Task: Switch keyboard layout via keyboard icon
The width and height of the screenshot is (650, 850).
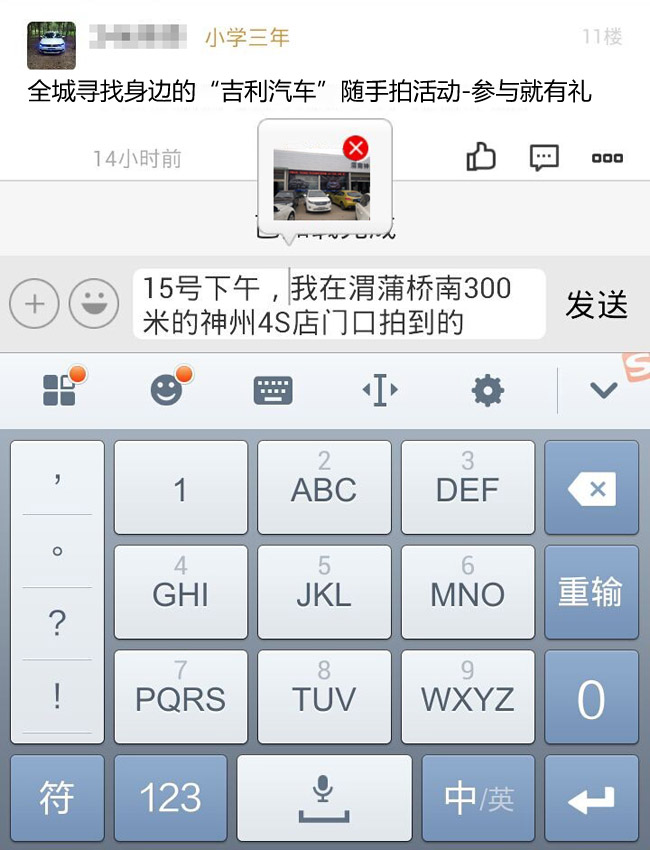Action: point(273,390)
